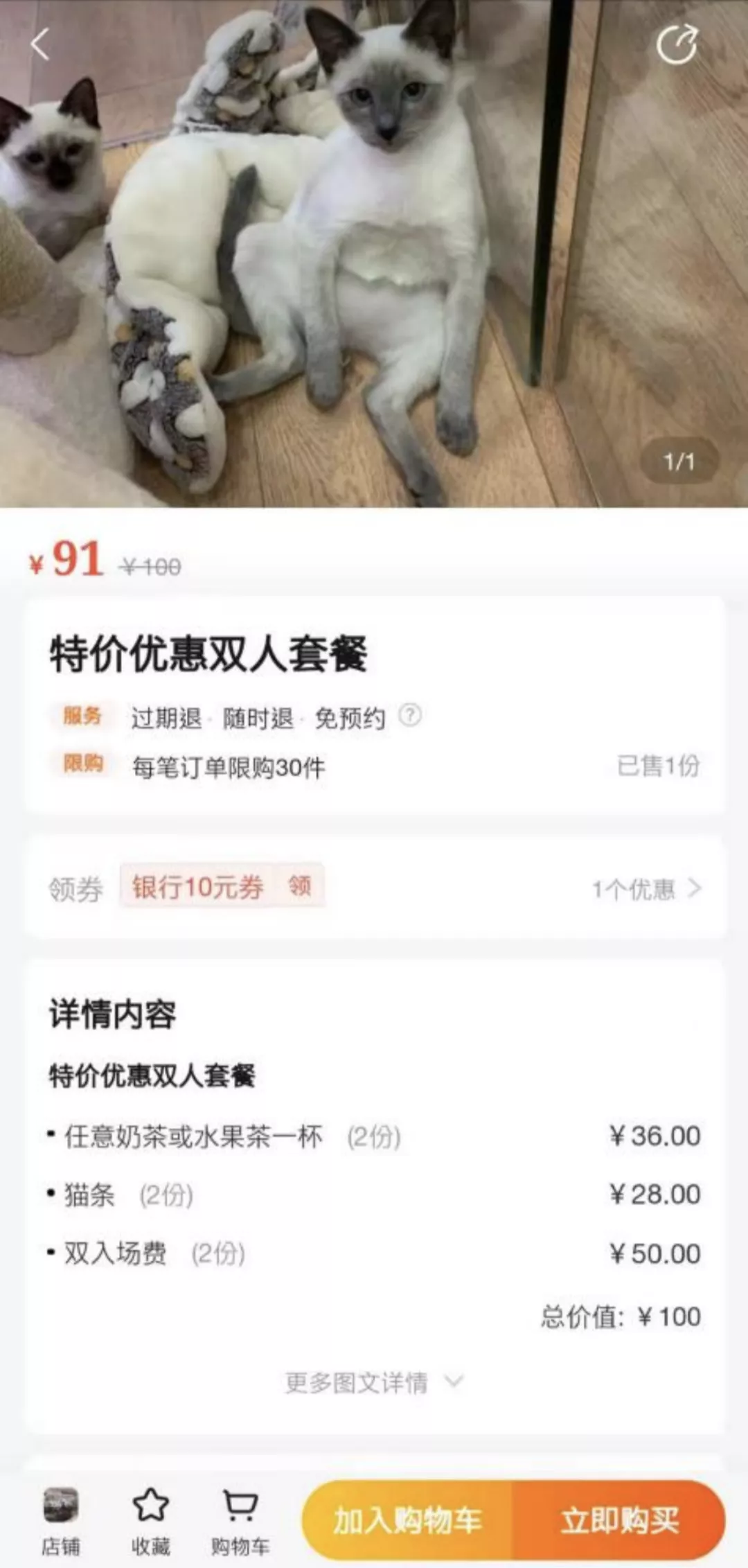Buy now with 立即购买
This screenshot has height=1568, width=748.
(619, 1520)
